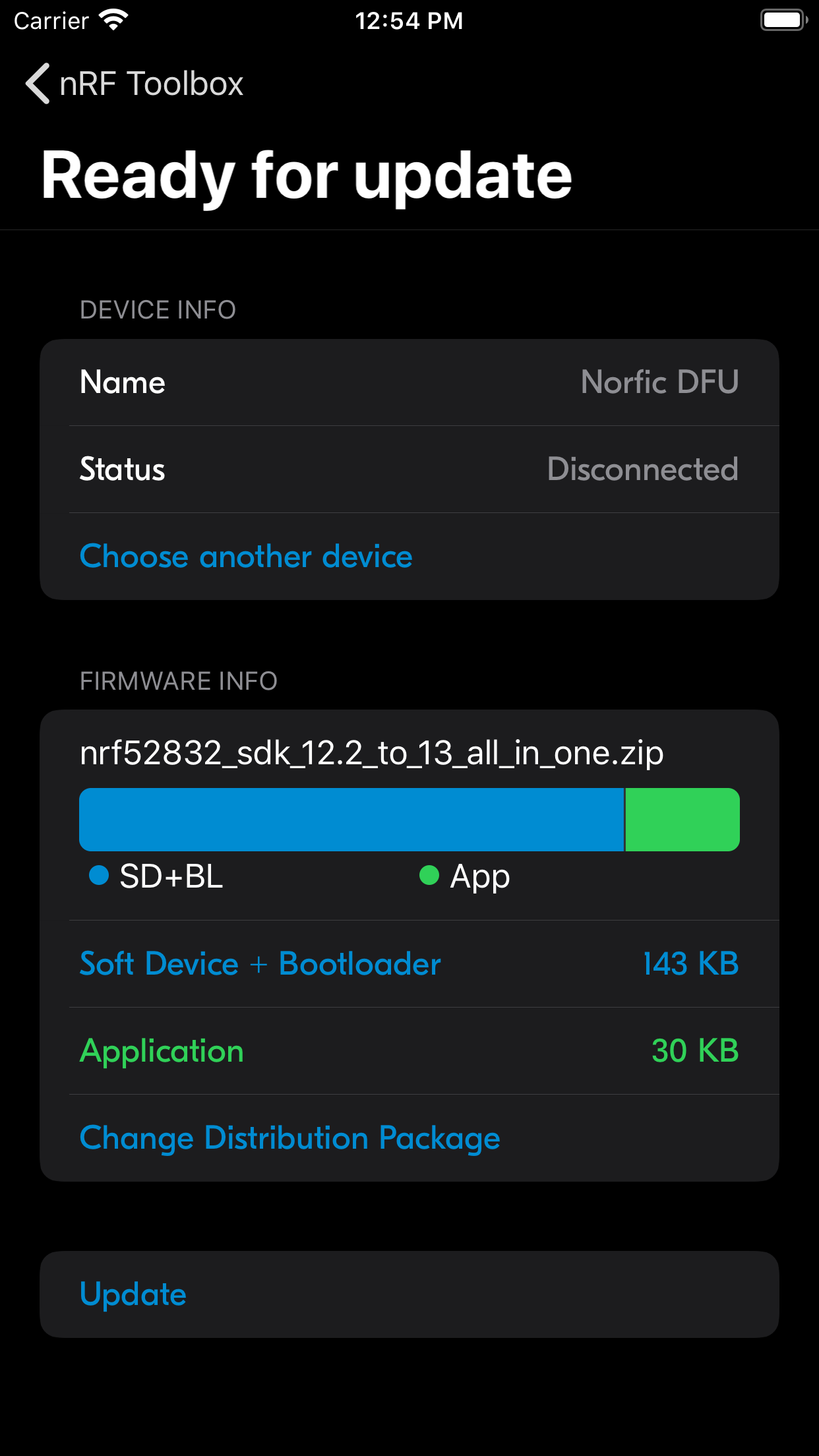819x1456 pixels.
Task: Select the Application firmware entry
Action: (x=161, y=1051)
